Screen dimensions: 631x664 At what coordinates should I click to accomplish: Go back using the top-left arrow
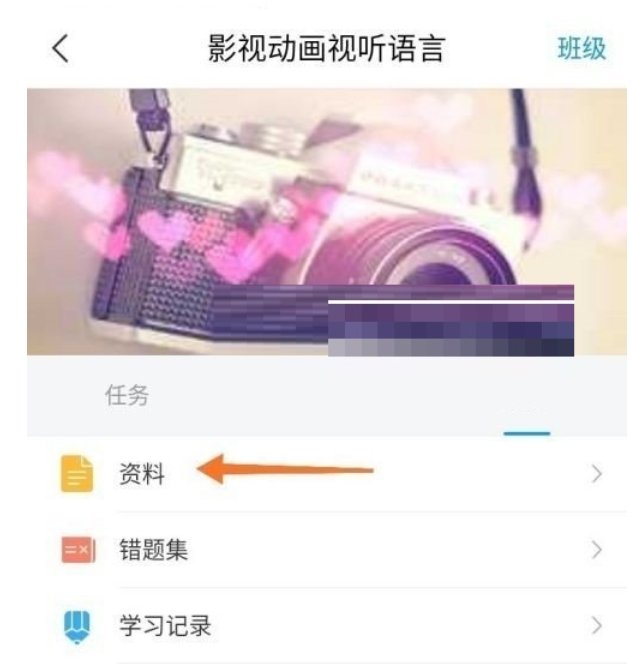tap(62, 49)
